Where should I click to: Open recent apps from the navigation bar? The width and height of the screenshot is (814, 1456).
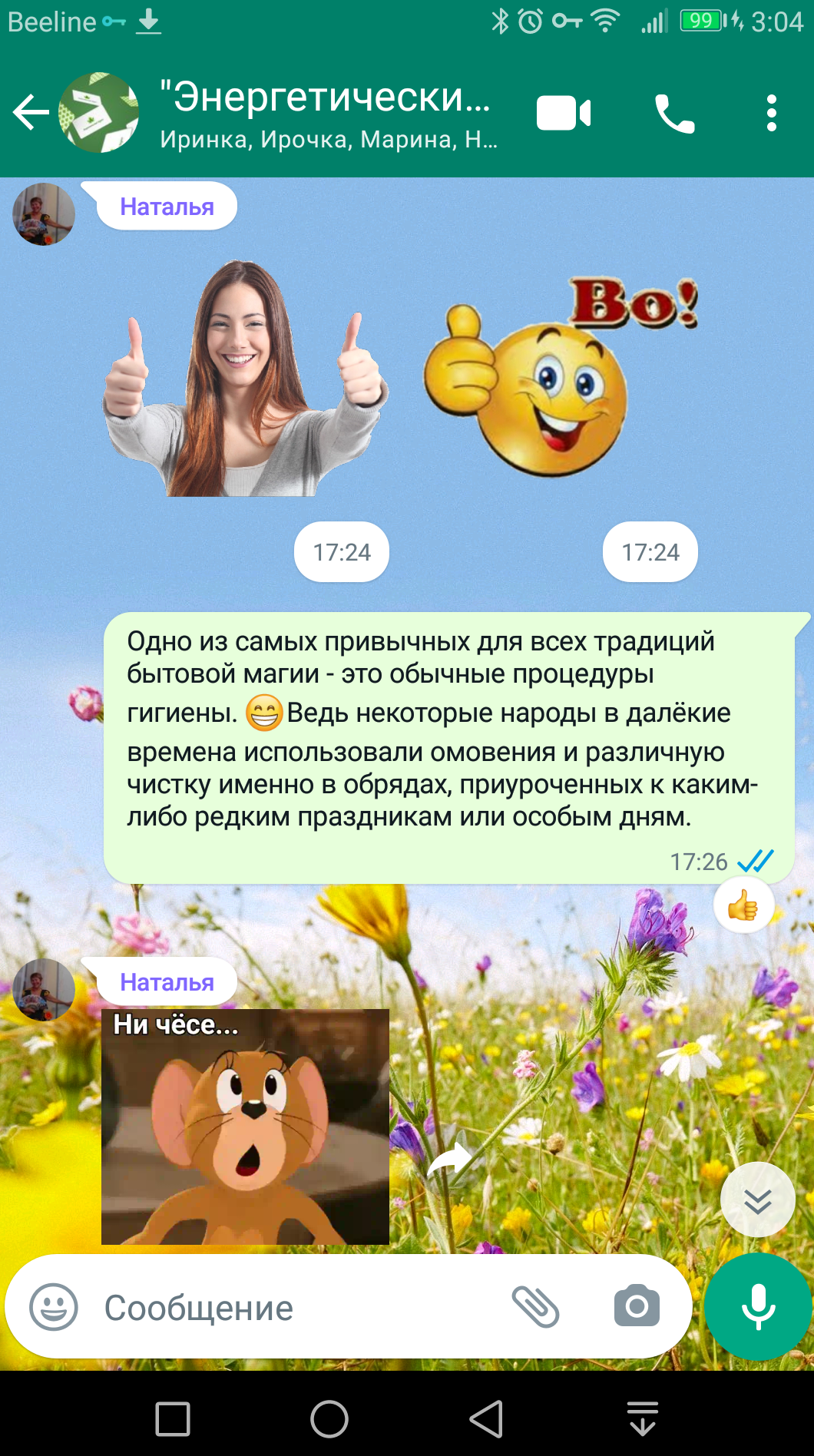point(173,1418)
